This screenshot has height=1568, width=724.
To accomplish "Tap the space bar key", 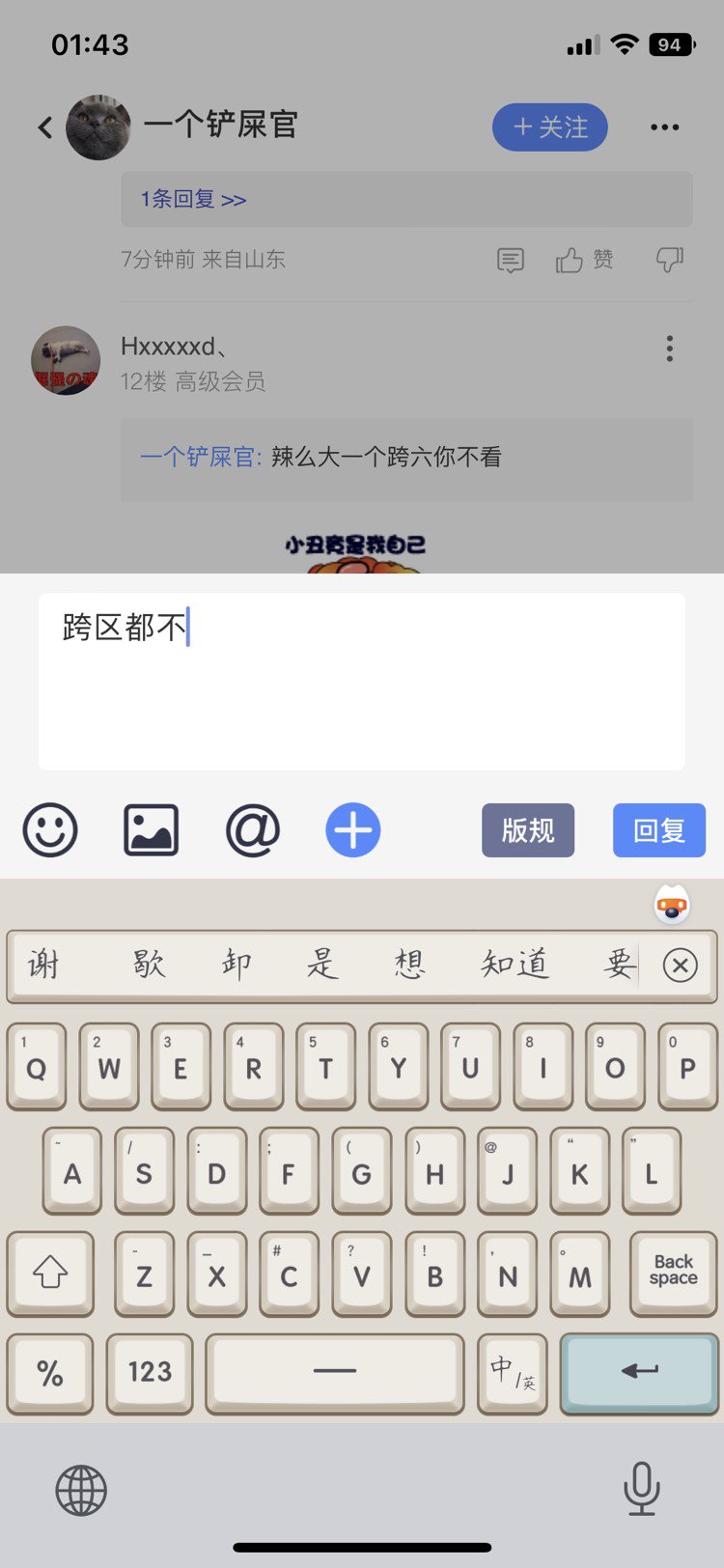I will (334, 1372).
